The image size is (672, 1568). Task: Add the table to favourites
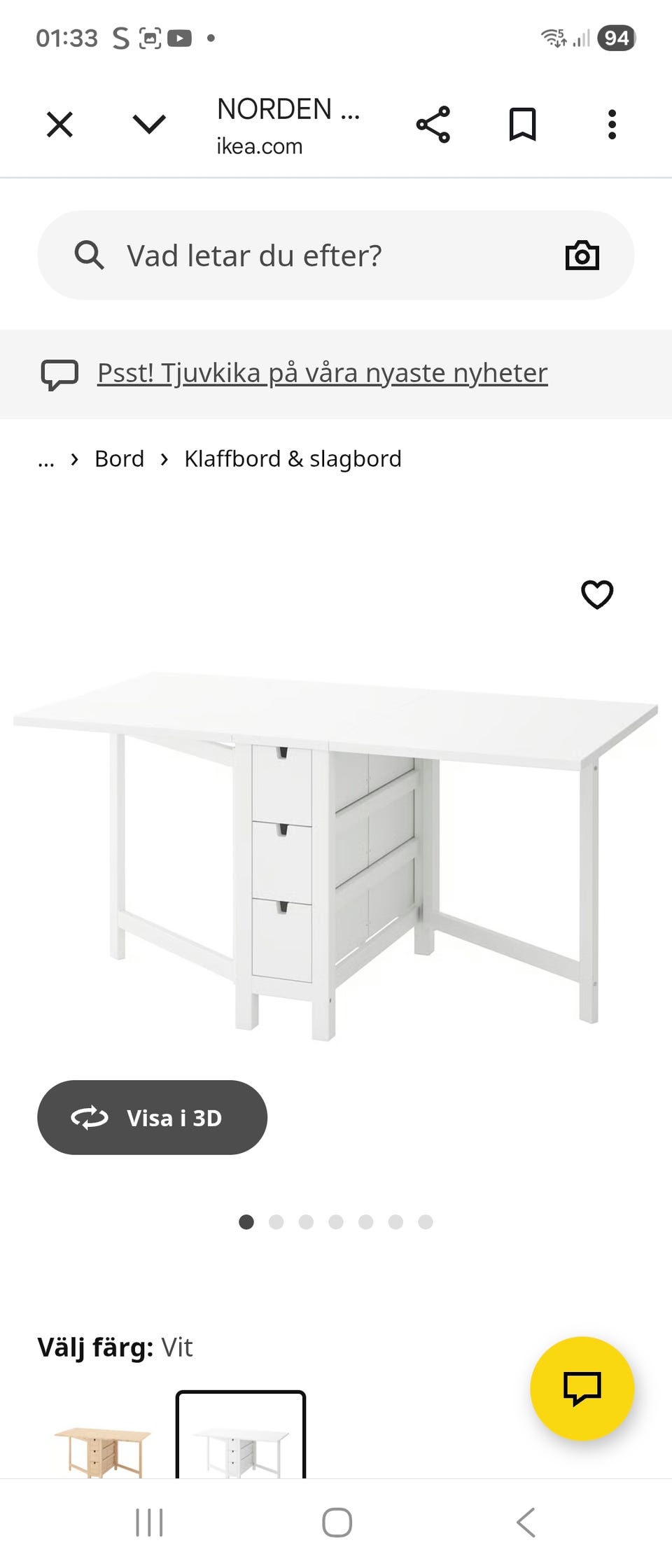point(597,595)
